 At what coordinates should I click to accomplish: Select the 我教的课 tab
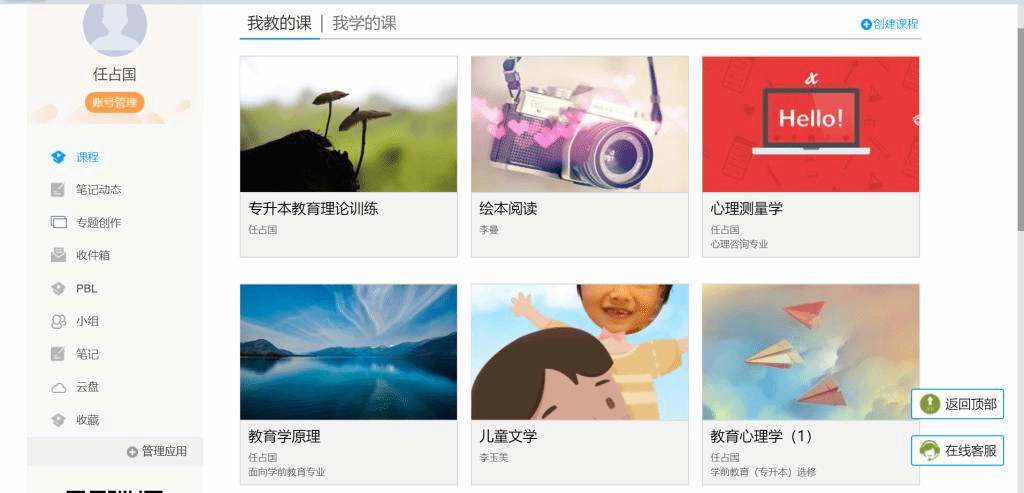pos(279,23)
